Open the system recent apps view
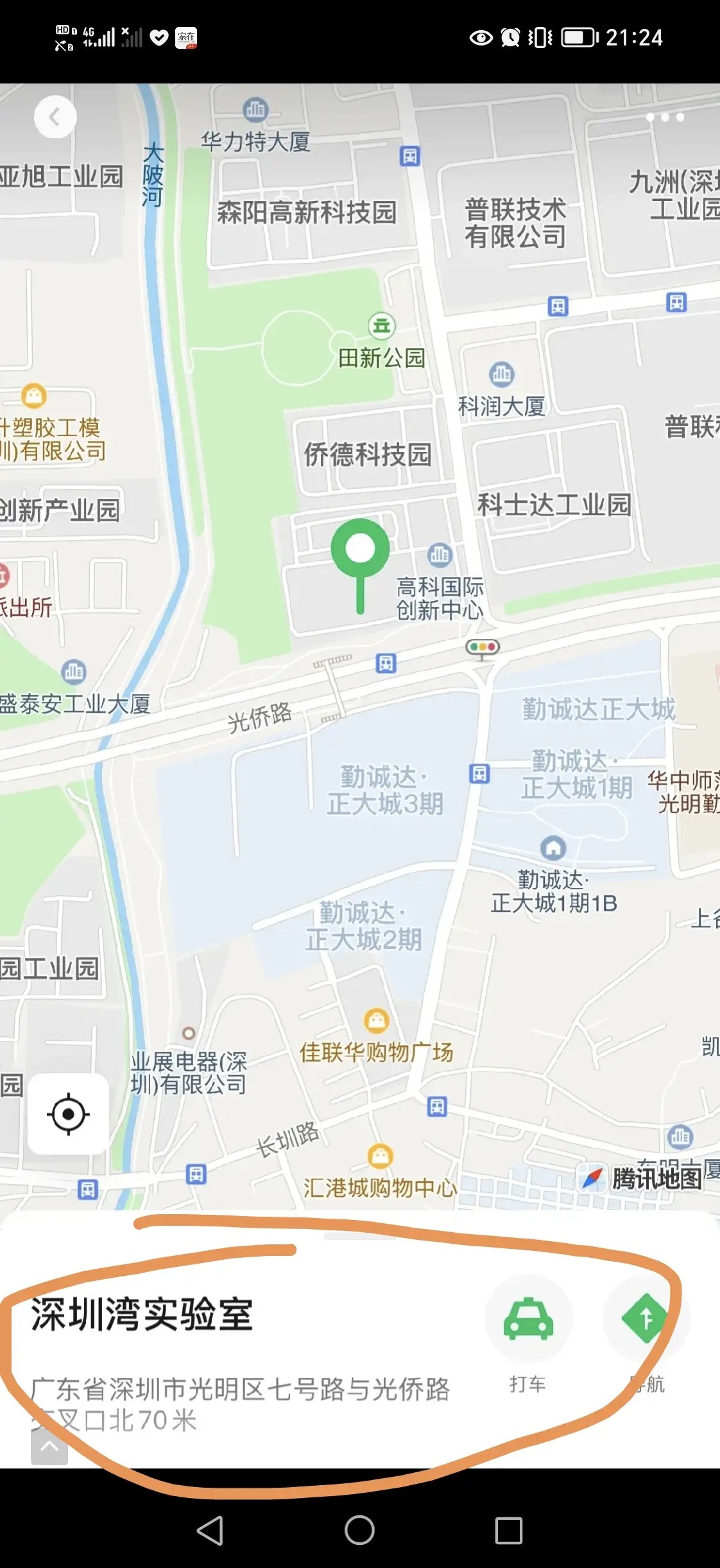Screen dimensions: 720x1568 (508, 1531)
